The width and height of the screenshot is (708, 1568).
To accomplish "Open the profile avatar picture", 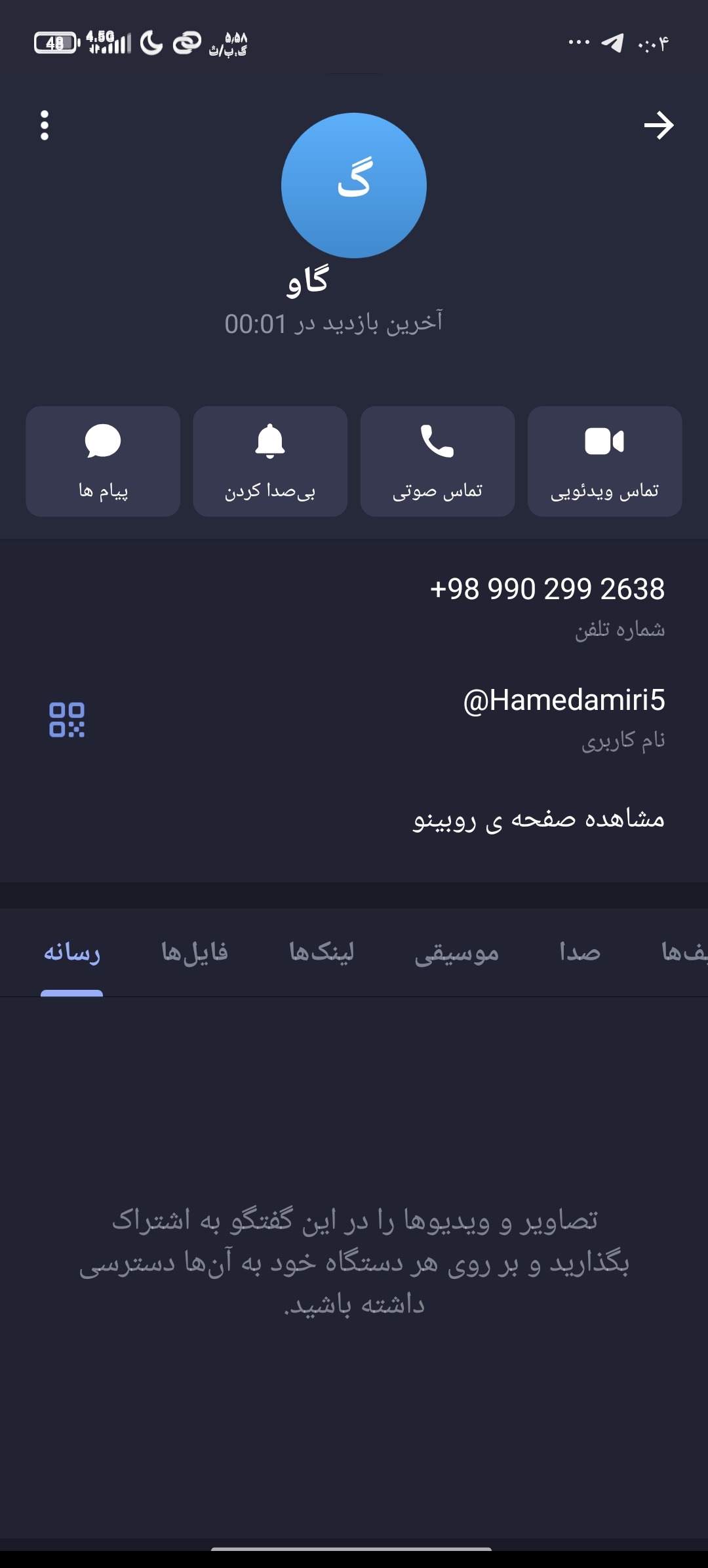I will (x=354, y=186).
